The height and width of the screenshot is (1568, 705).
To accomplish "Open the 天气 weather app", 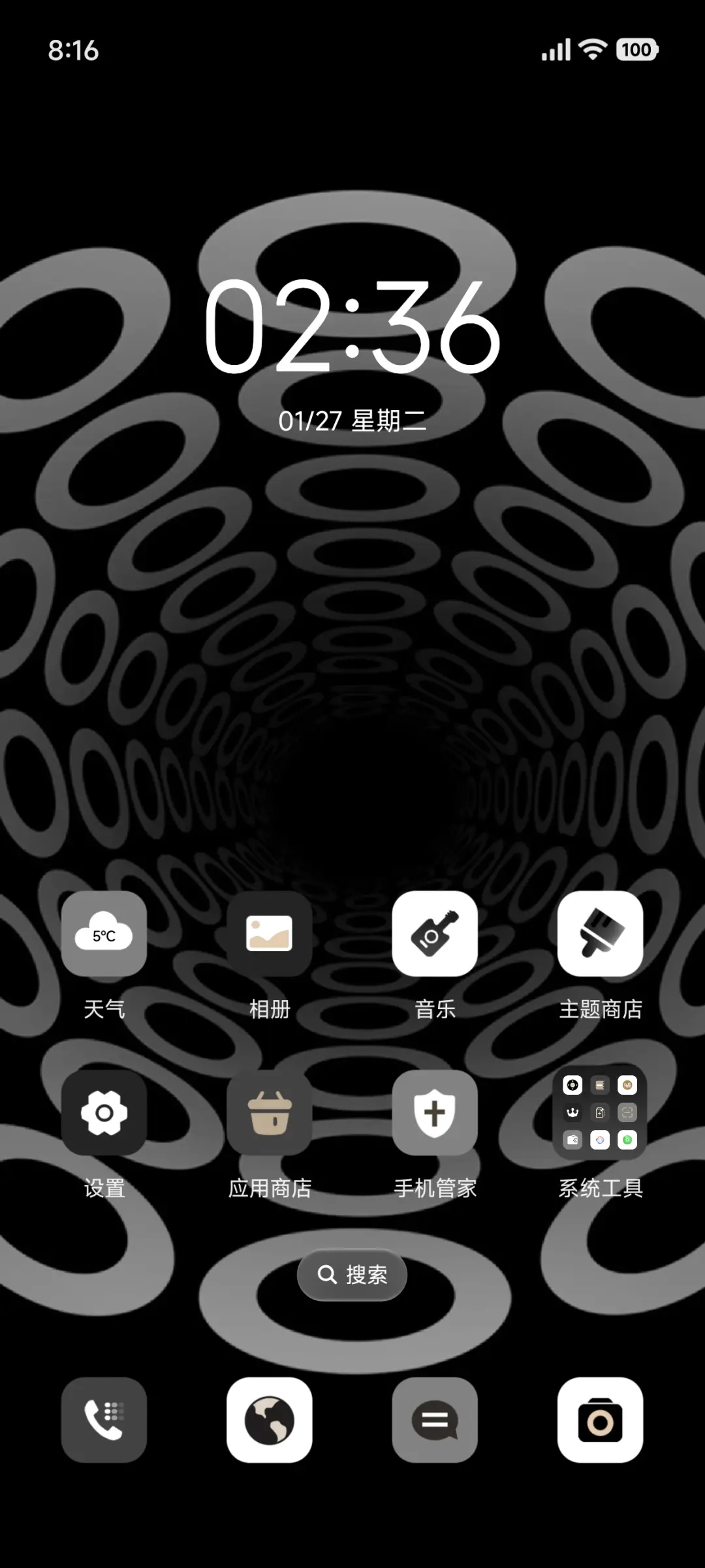I will [104, 933].
